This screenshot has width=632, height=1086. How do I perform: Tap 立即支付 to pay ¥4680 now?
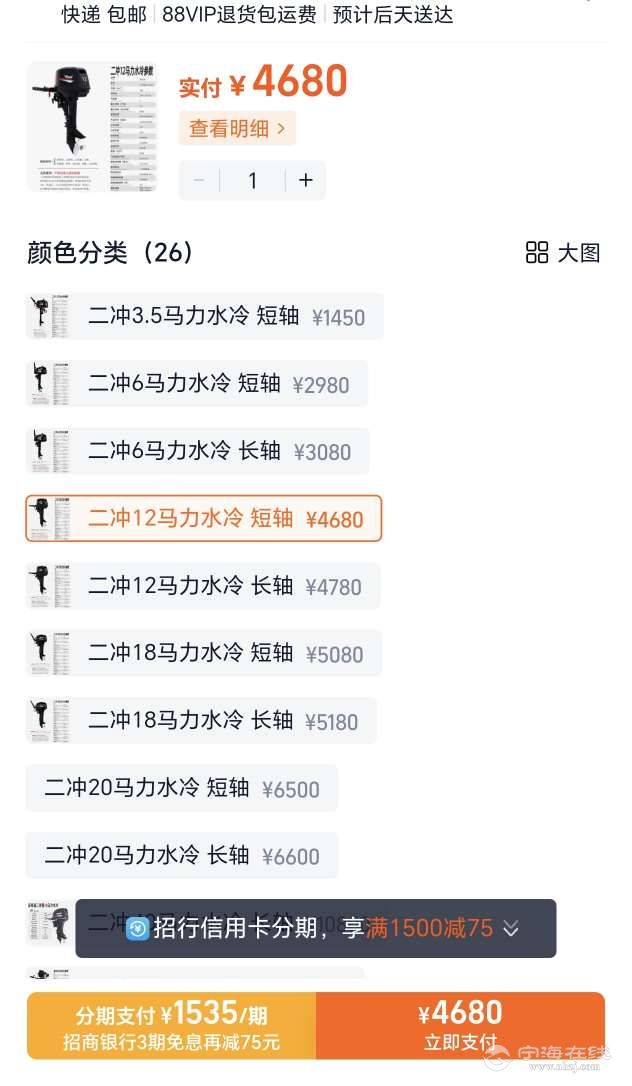(460, 1026)
